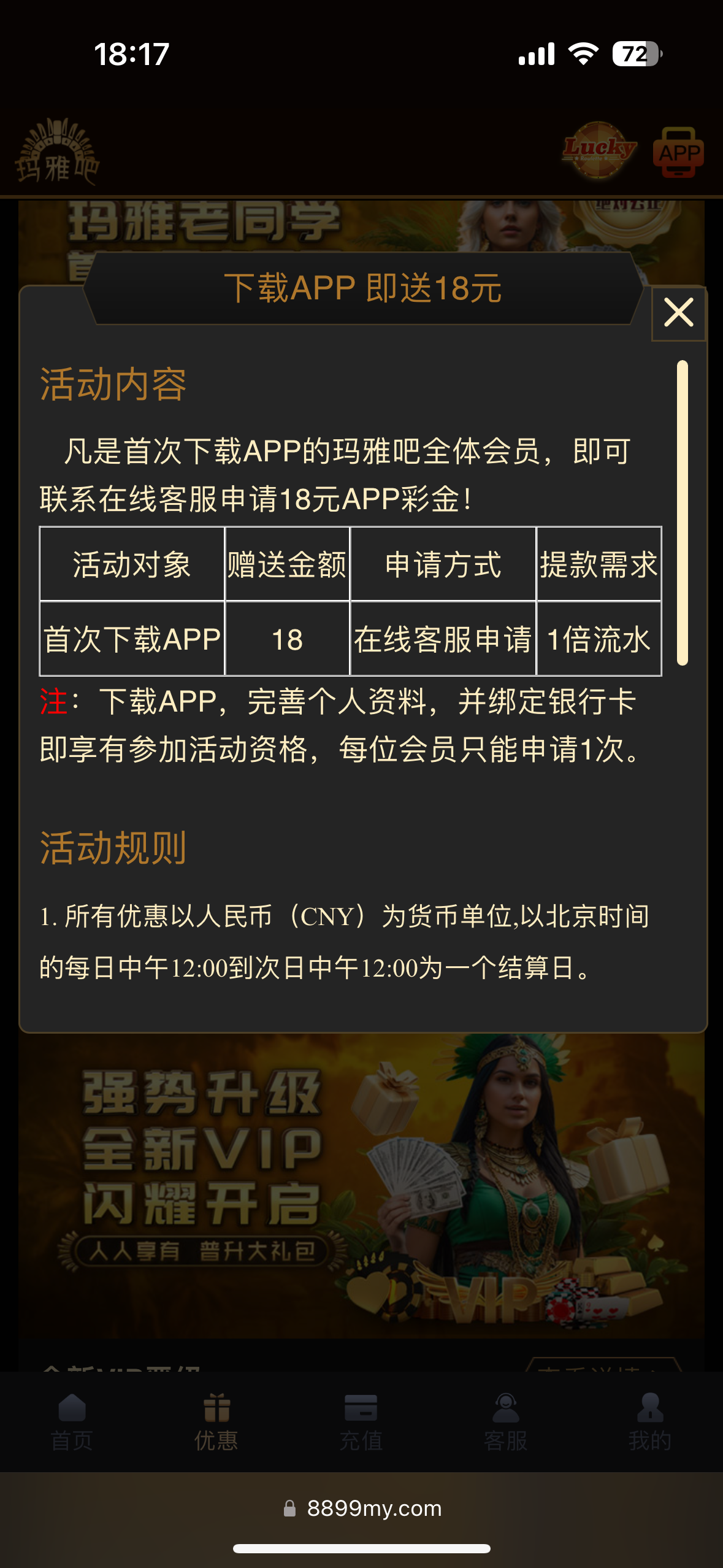
Task: Open the 全新VIP upgrade banner
Action: pyautogui.click(x=361, y=1184)
